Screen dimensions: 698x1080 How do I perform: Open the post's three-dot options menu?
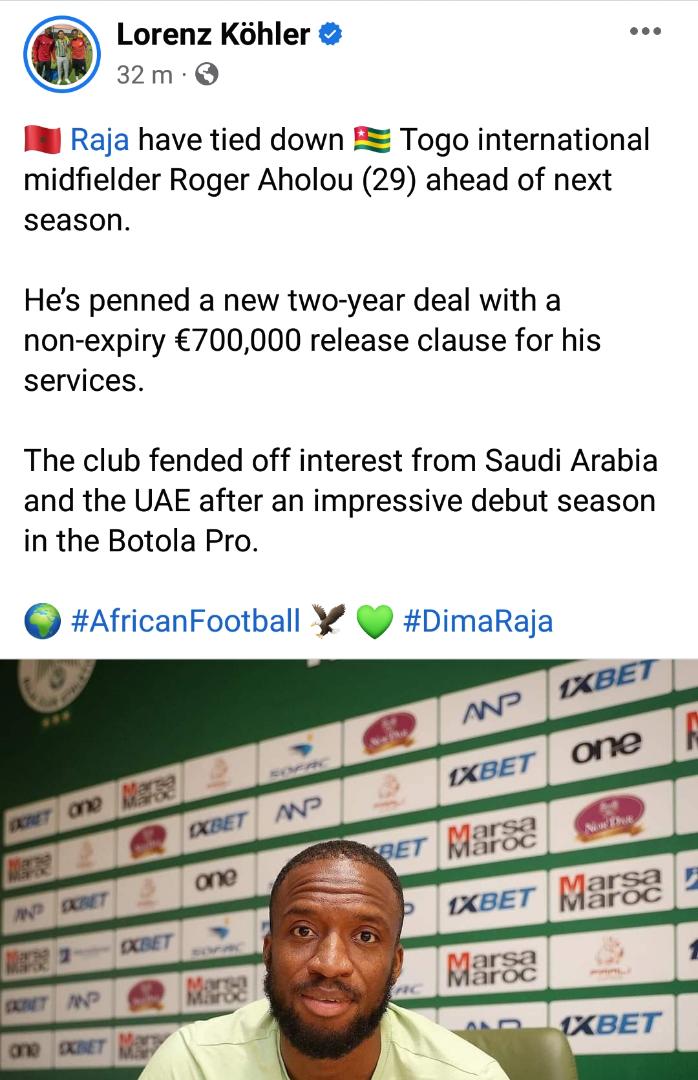(645, 31)
